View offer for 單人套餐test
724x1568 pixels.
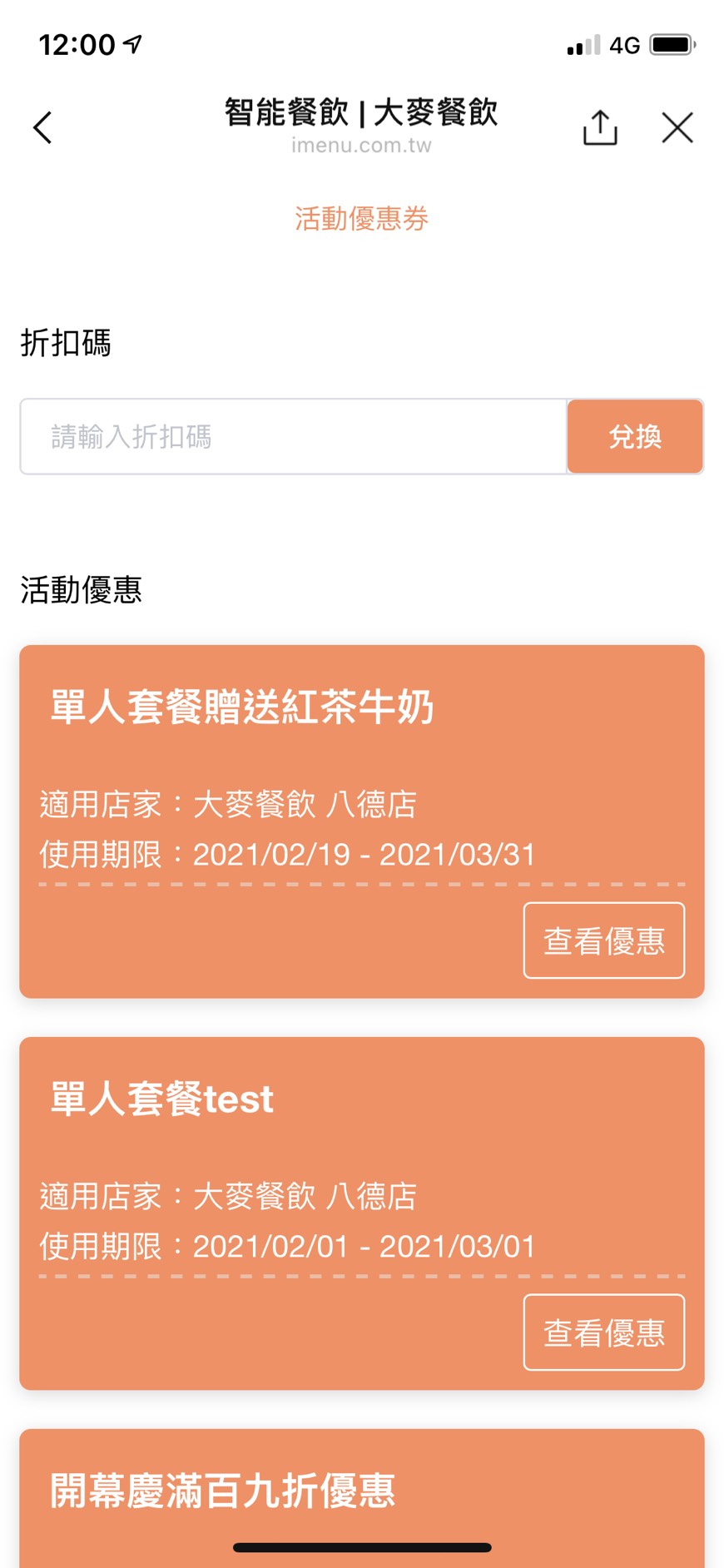coord(603,1332)
